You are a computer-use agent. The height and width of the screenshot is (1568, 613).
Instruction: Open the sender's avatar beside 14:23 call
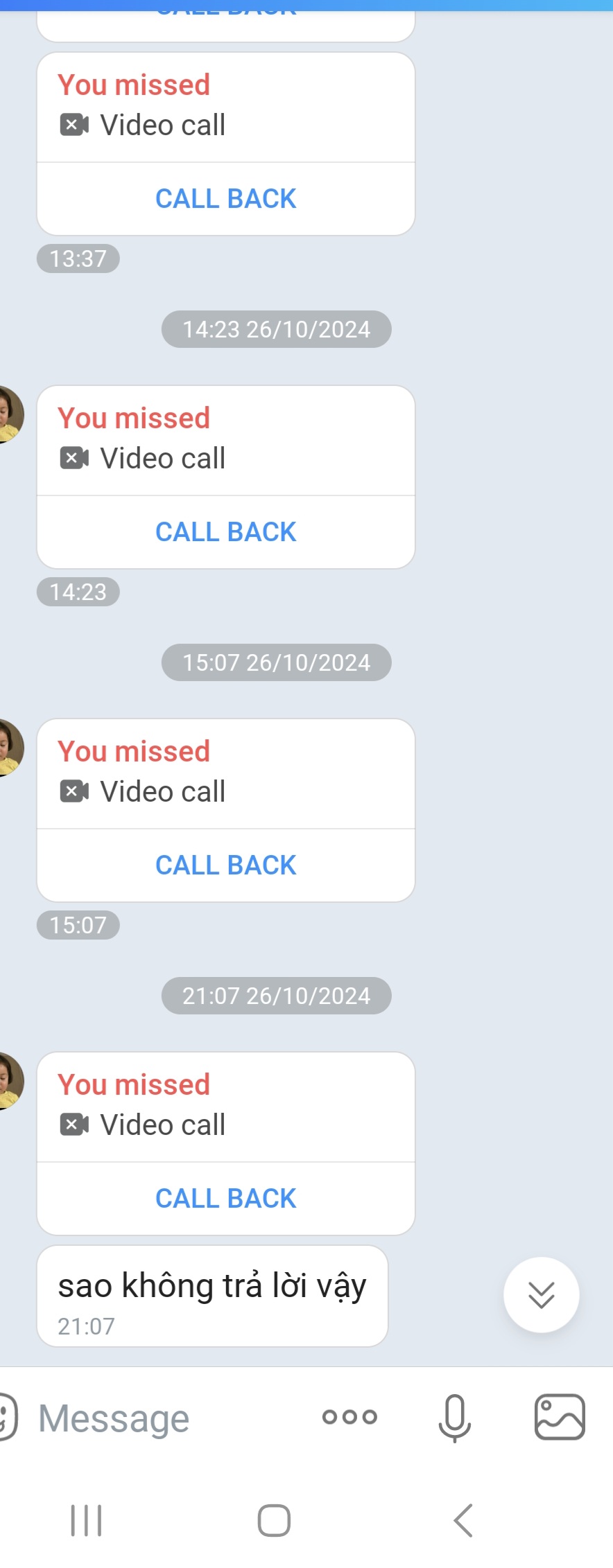pos(10,414)
